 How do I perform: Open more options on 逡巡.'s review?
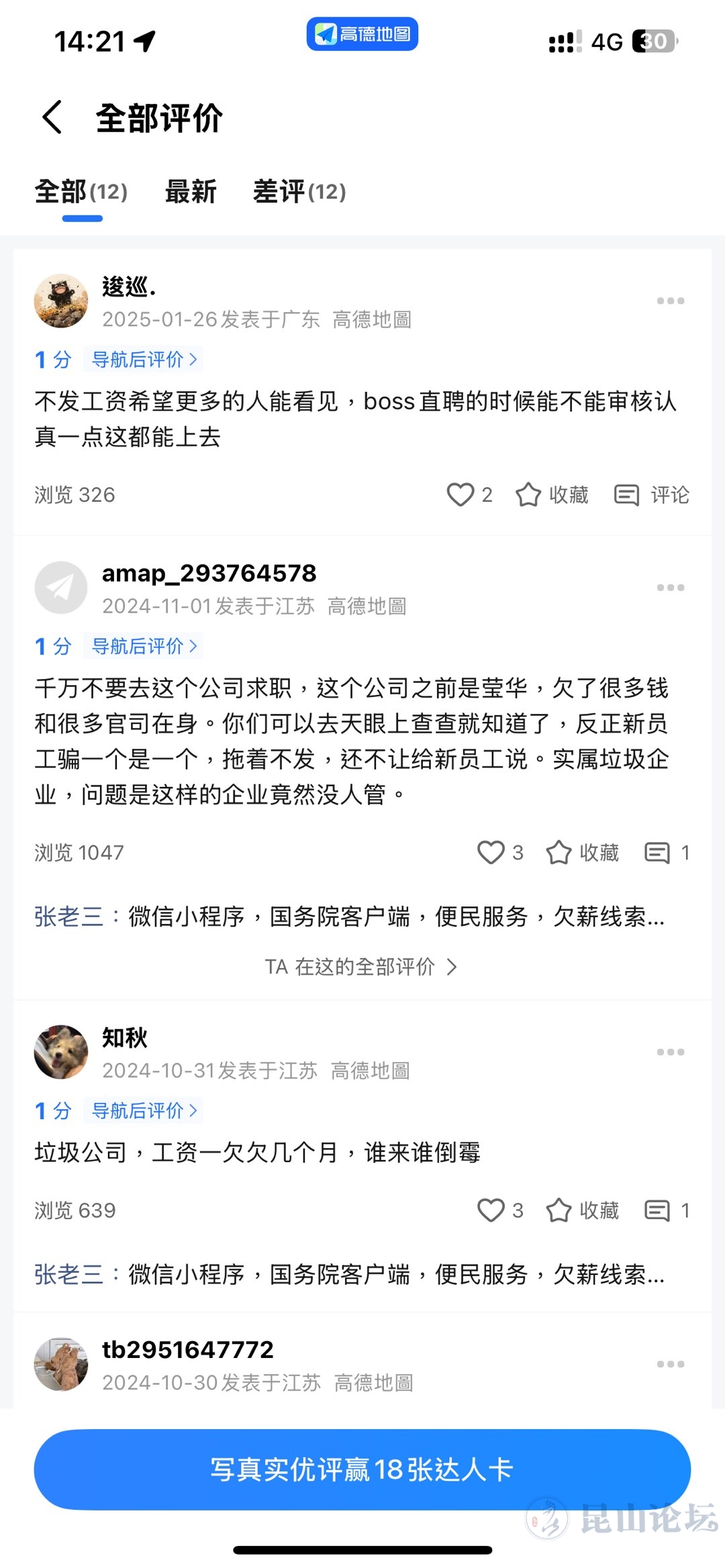[x=670, y=301]
